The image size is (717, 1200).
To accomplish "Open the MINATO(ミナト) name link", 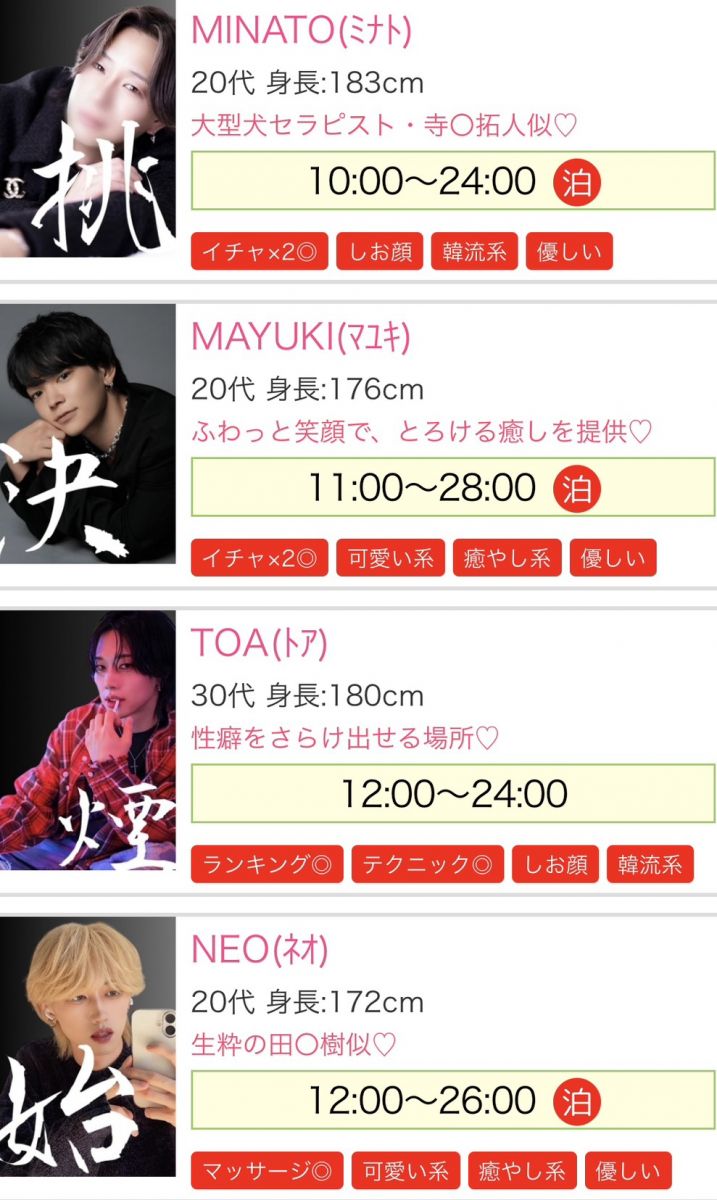I will [x=301, y=30].
